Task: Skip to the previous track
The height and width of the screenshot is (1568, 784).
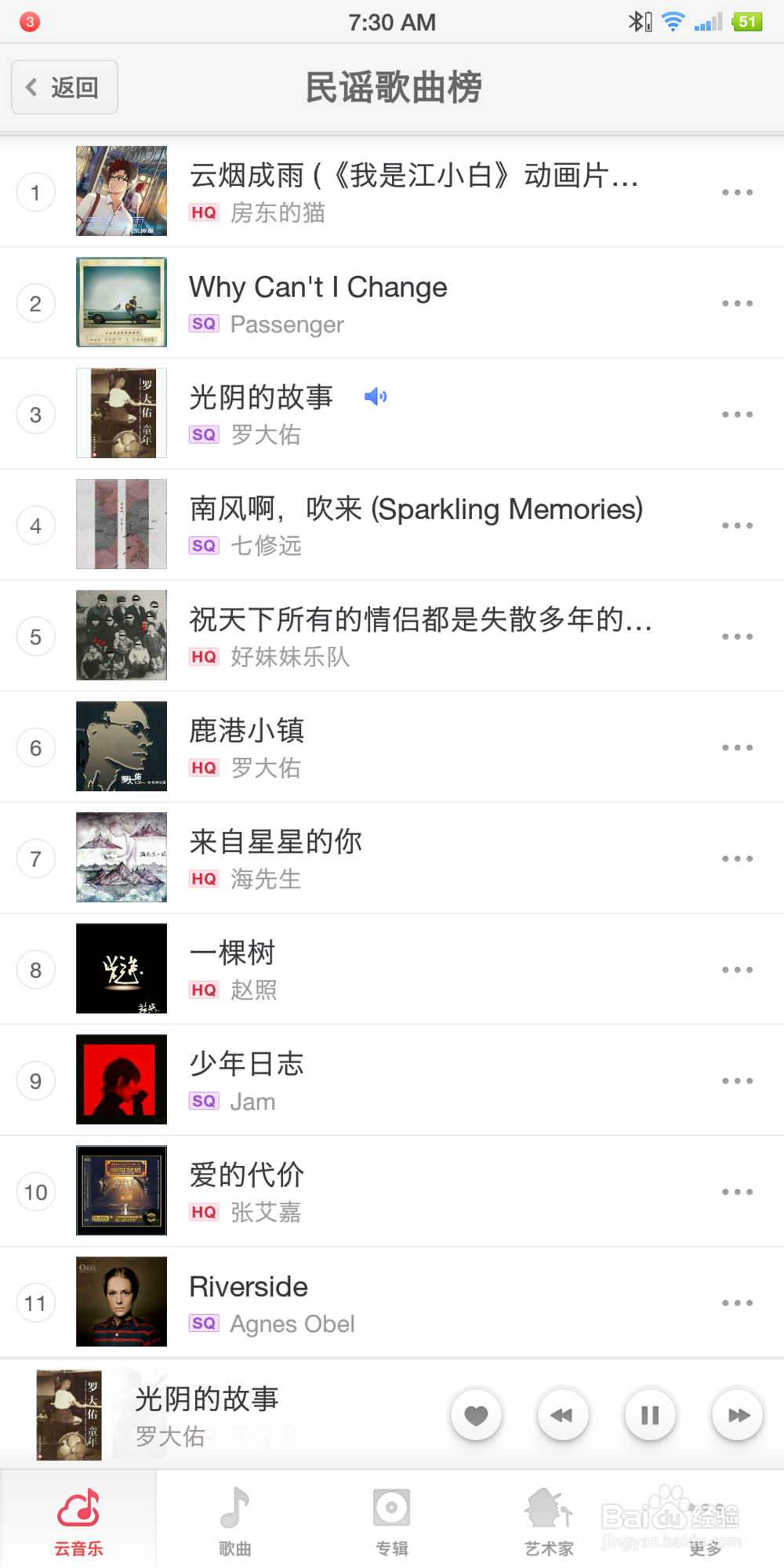Action: click(x=563, y=1415)
